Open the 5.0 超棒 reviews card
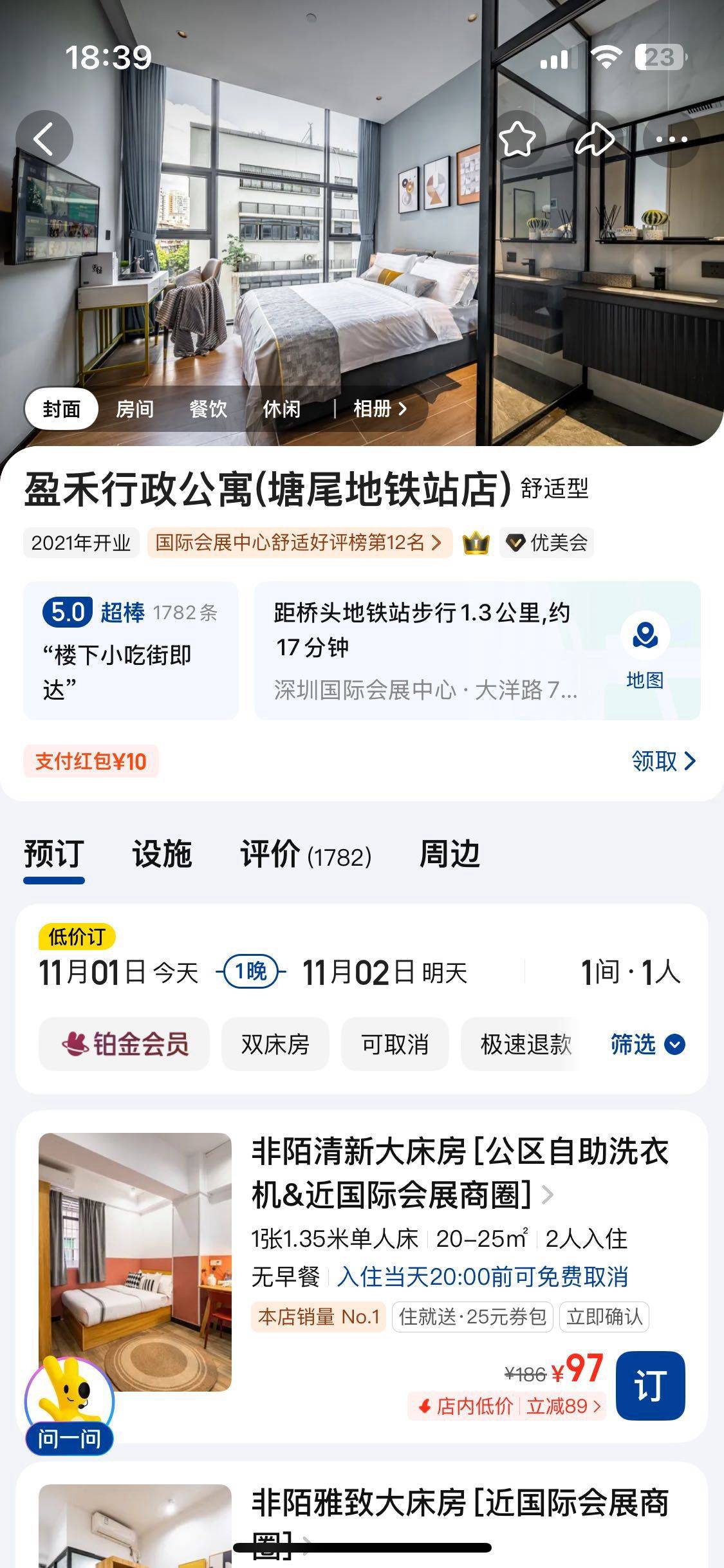 [x=131, y=650]
